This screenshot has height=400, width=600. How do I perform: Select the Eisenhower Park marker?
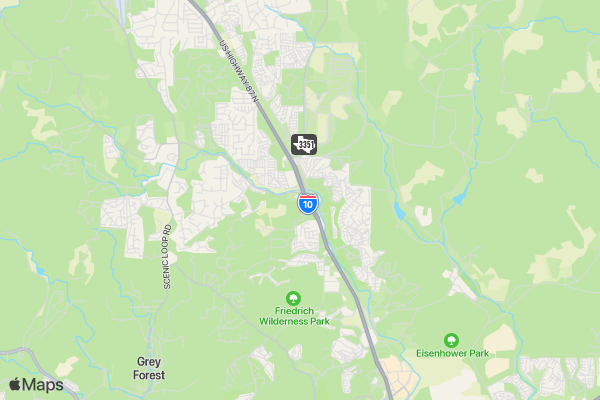point(451,340)
